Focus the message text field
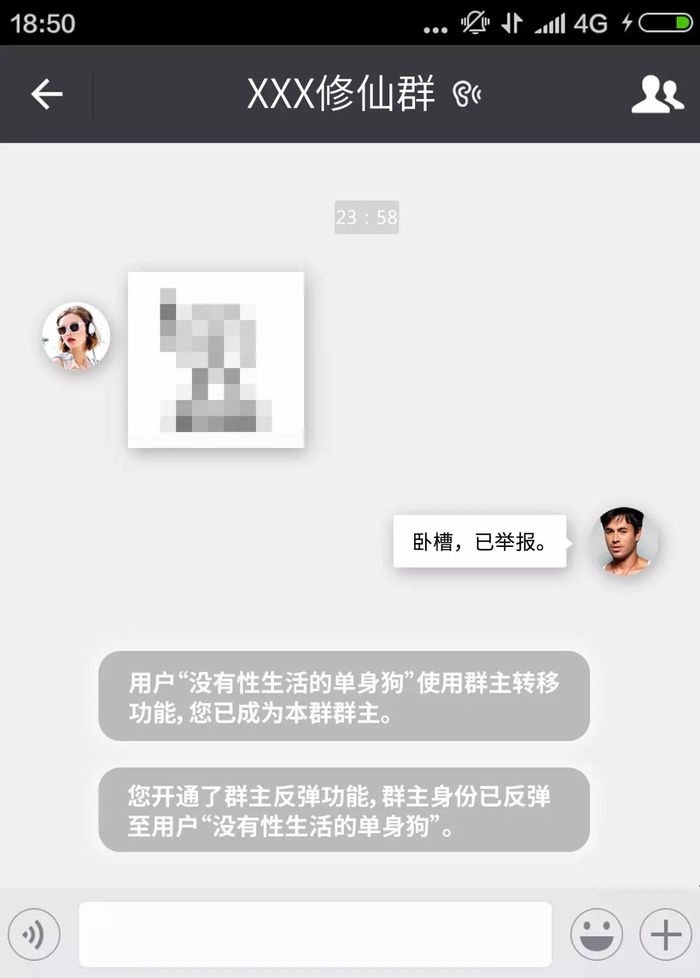Viewport: 700px width, 978px height. [x=315, y=934]
